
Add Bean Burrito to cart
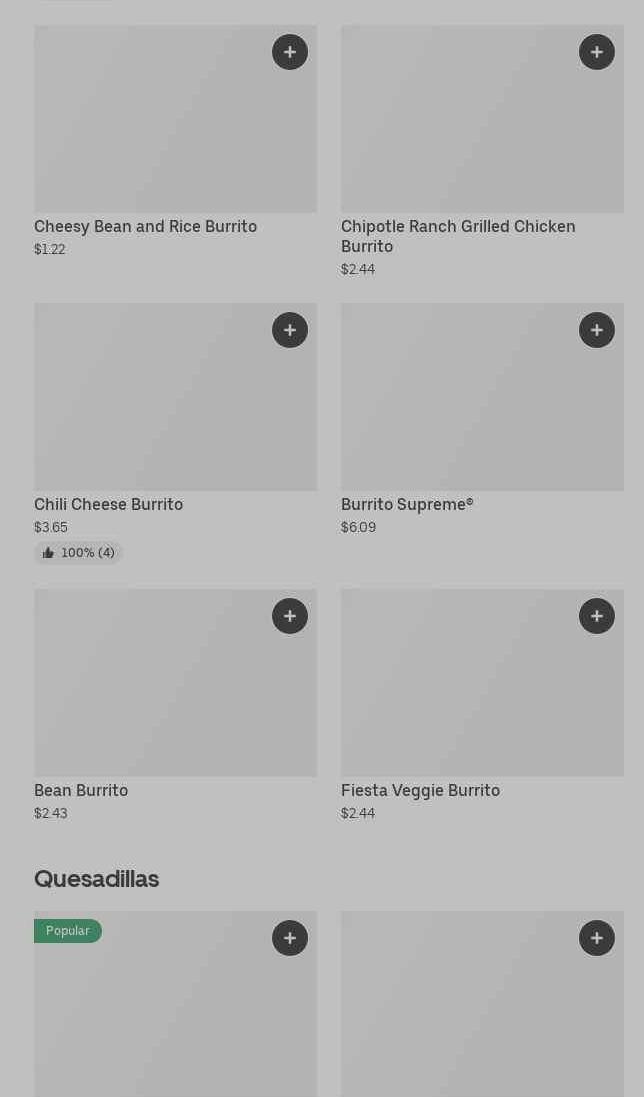tap(290, 616)
